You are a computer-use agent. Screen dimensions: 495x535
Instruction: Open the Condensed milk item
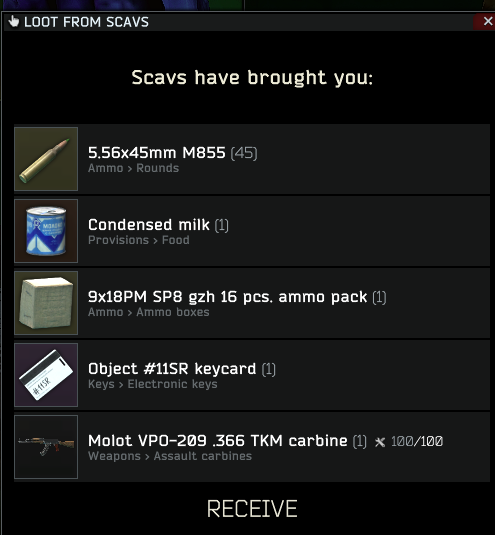click(x=252, y=231)
